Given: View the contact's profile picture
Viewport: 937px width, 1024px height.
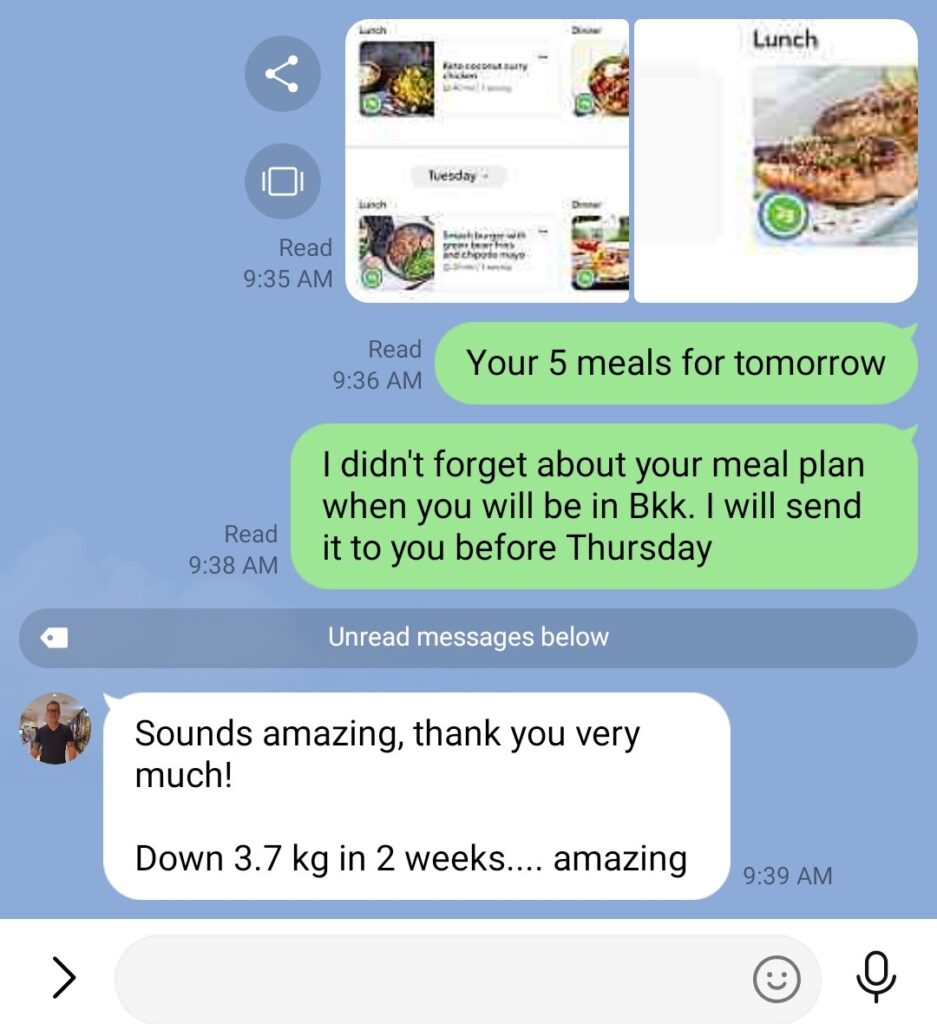Looking at the screenshot, I should pyautogui.click(x=55, y=729).
